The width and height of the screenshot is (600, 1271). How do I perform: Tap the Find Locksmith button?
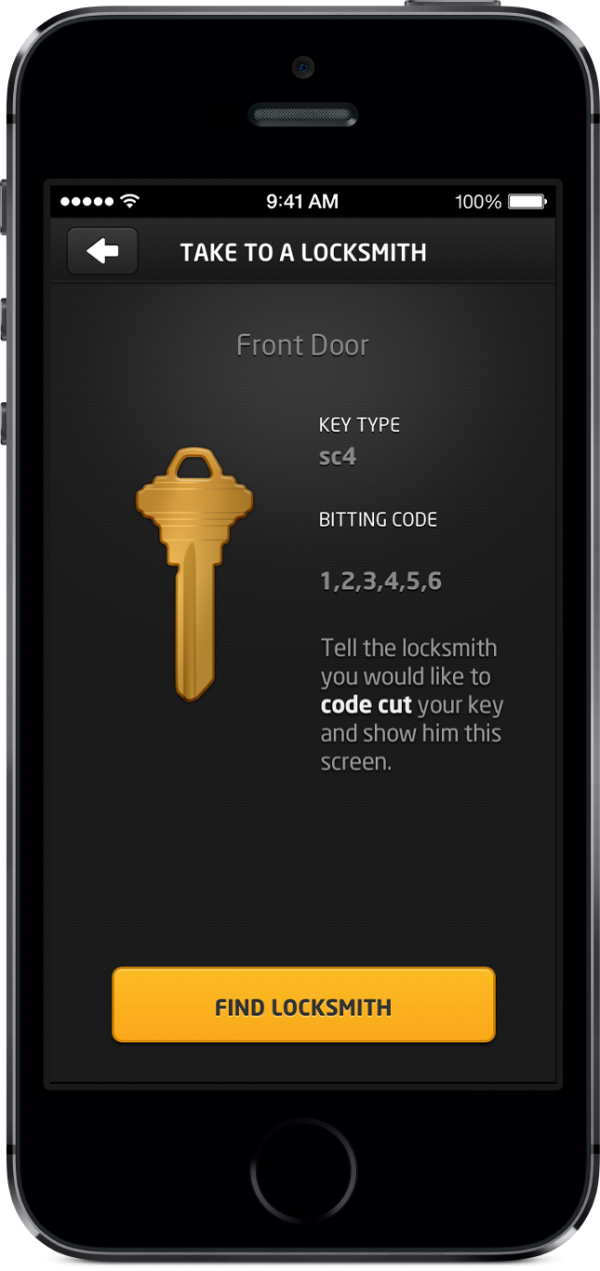point(303,1005)
